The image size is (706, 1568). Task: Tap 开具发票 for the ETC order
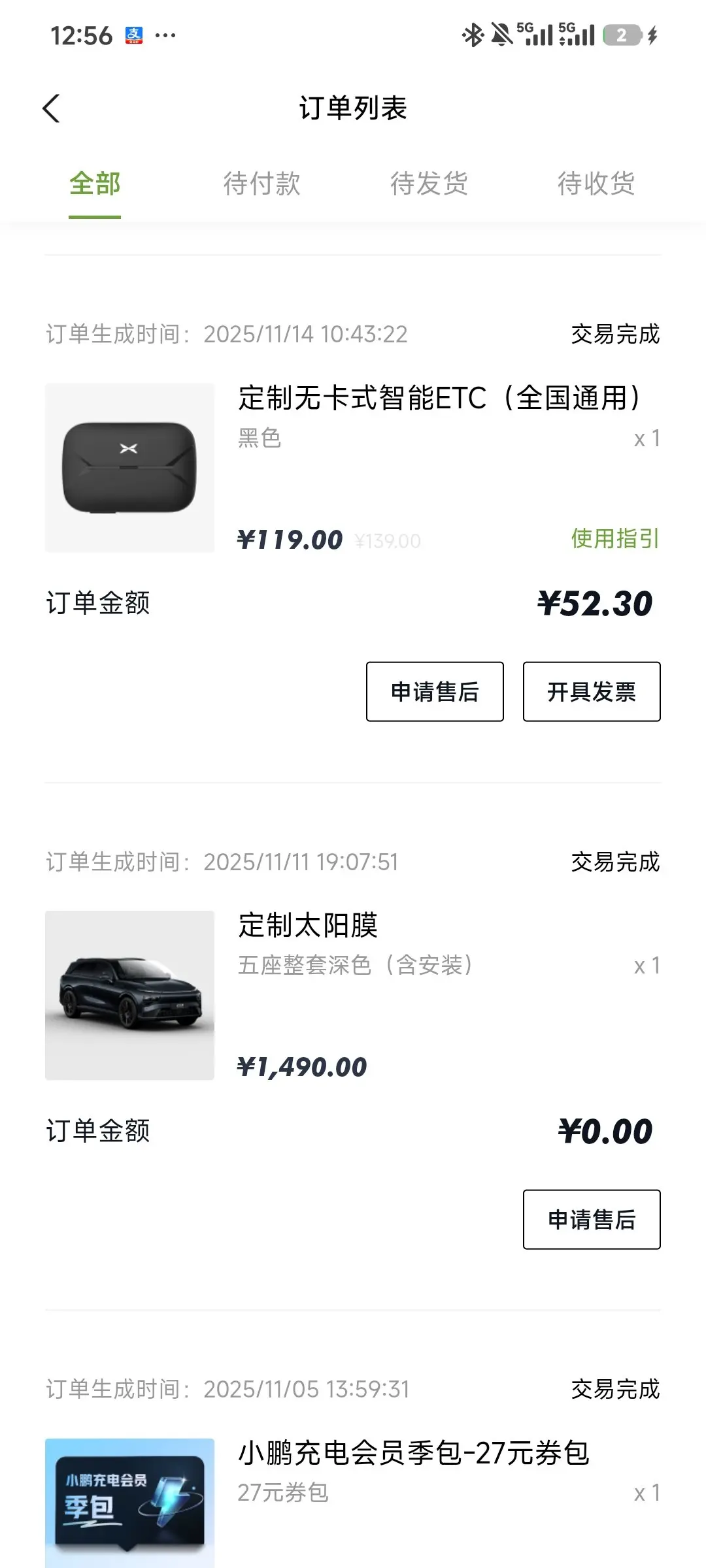pyautogui.click(x=592, y=692)
